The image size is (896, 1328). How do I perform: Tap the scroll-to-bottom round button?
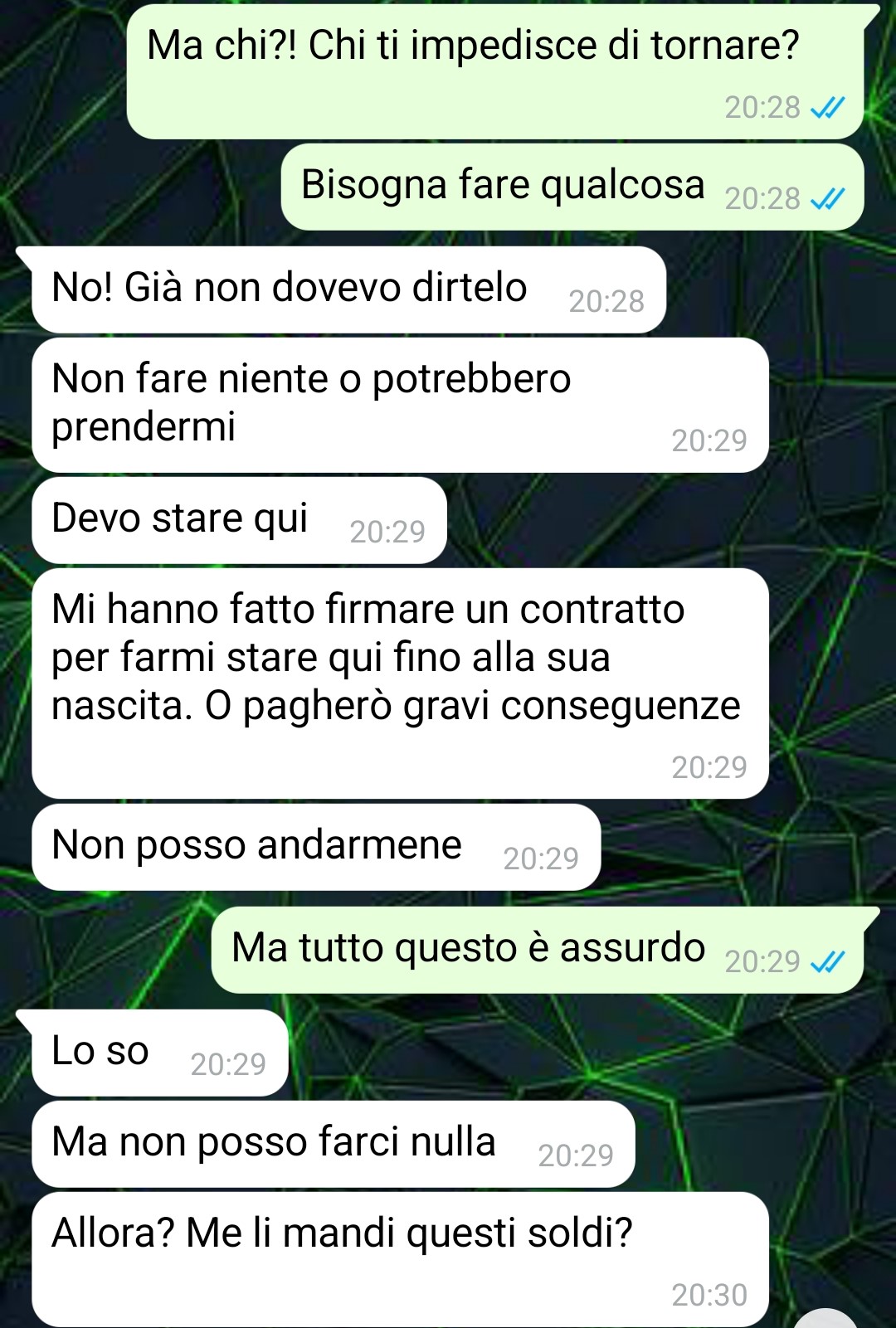(x=826, y=1319)
